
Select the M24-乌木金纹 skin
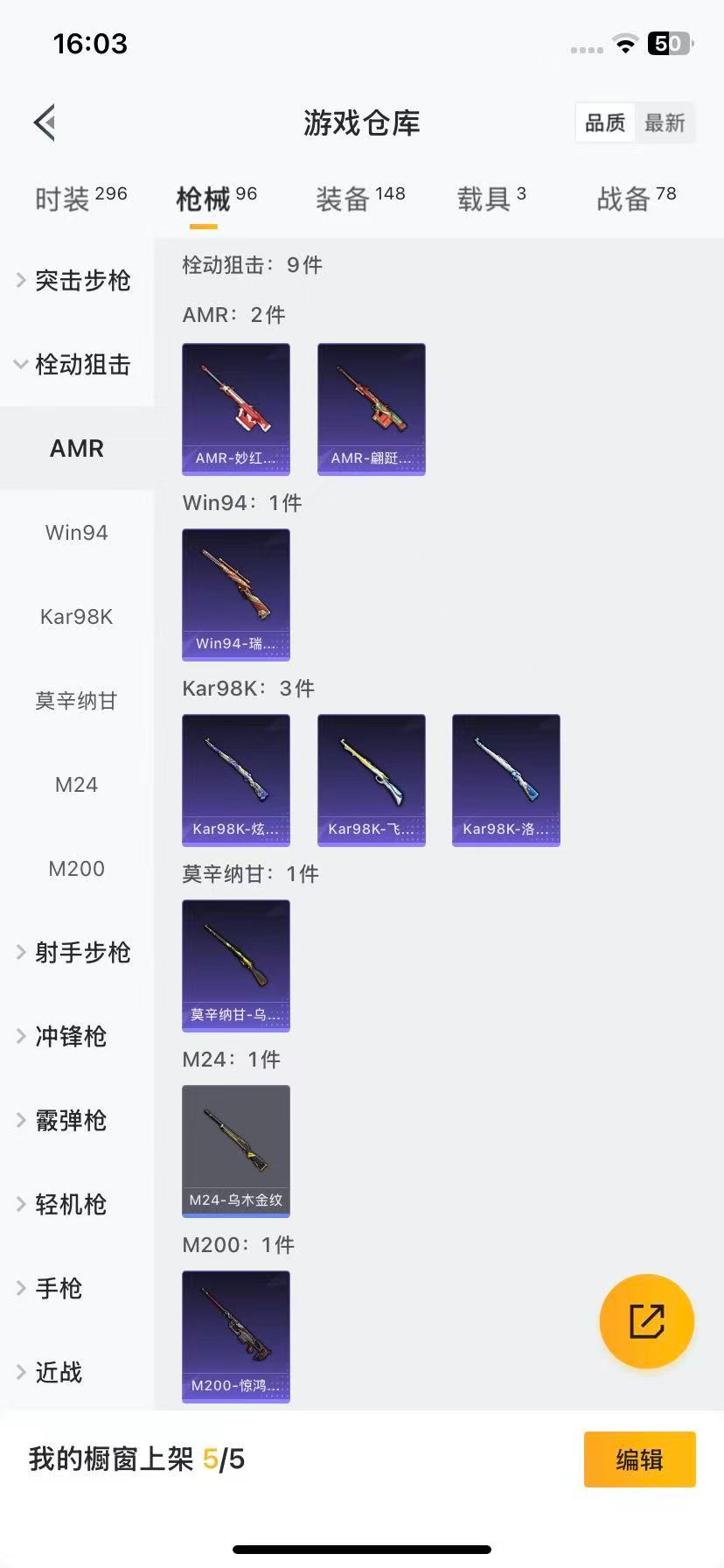(235, 1151)
